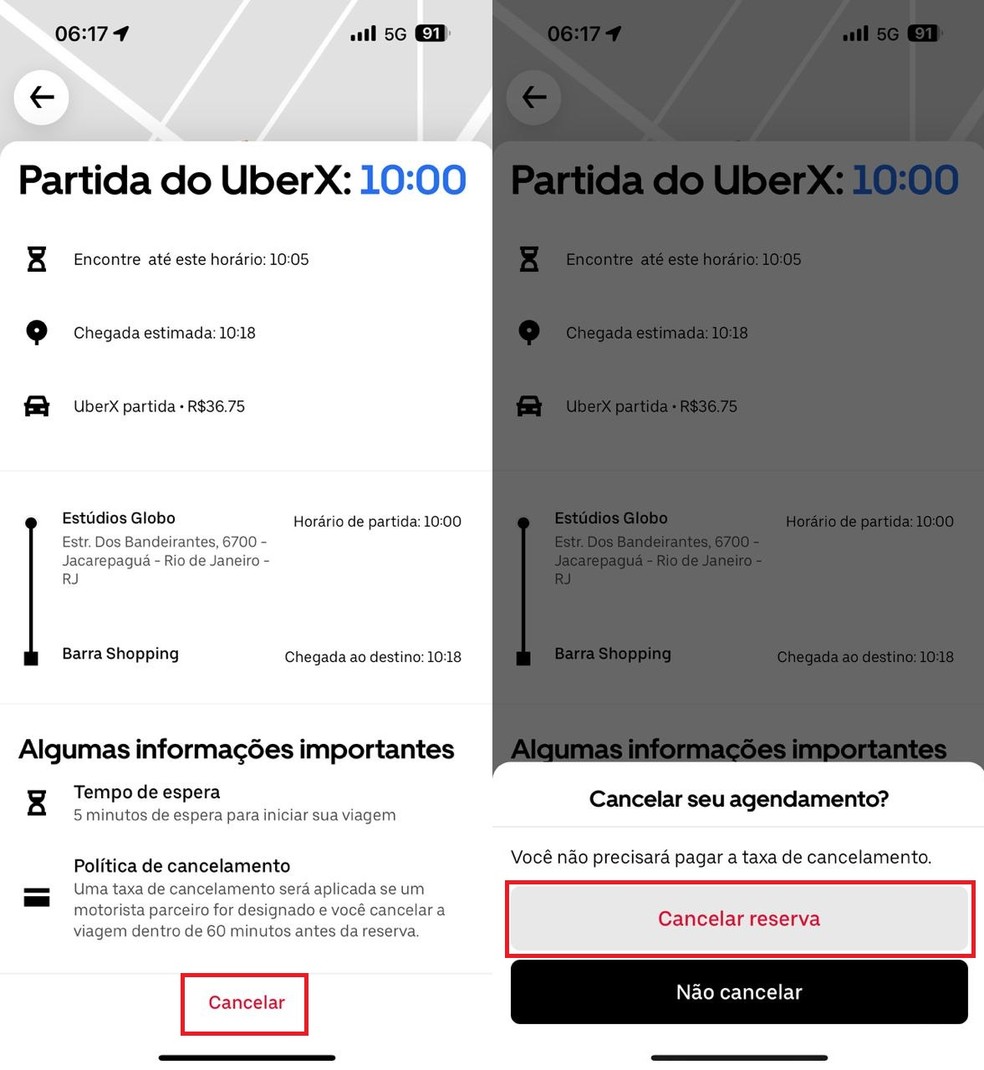984x1070 pixels.
Task: Tap the blue "10:00" departure time in header
Action: point(413,180)
